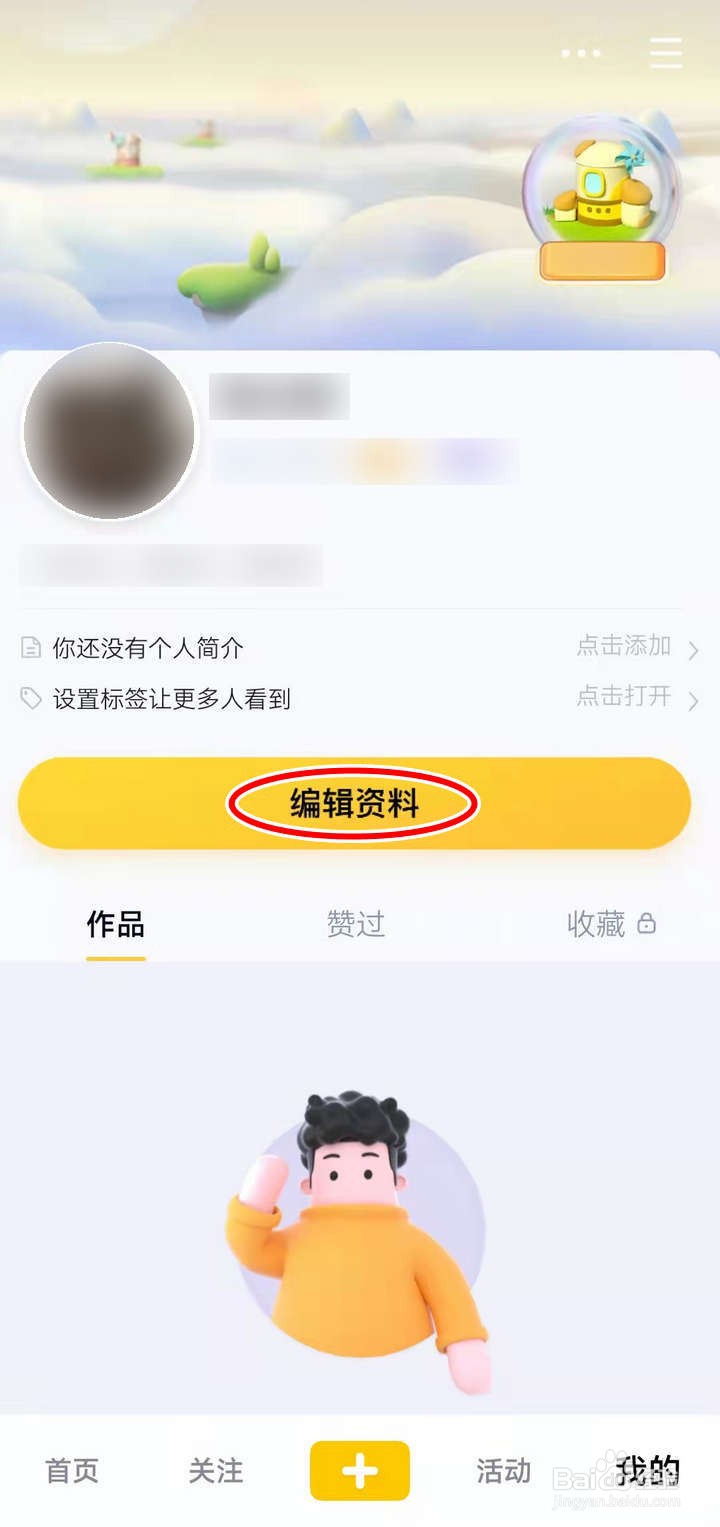Tap the profile avatar photo
Viewport: 720px width, 1527px height.
[x=110, y=435]
